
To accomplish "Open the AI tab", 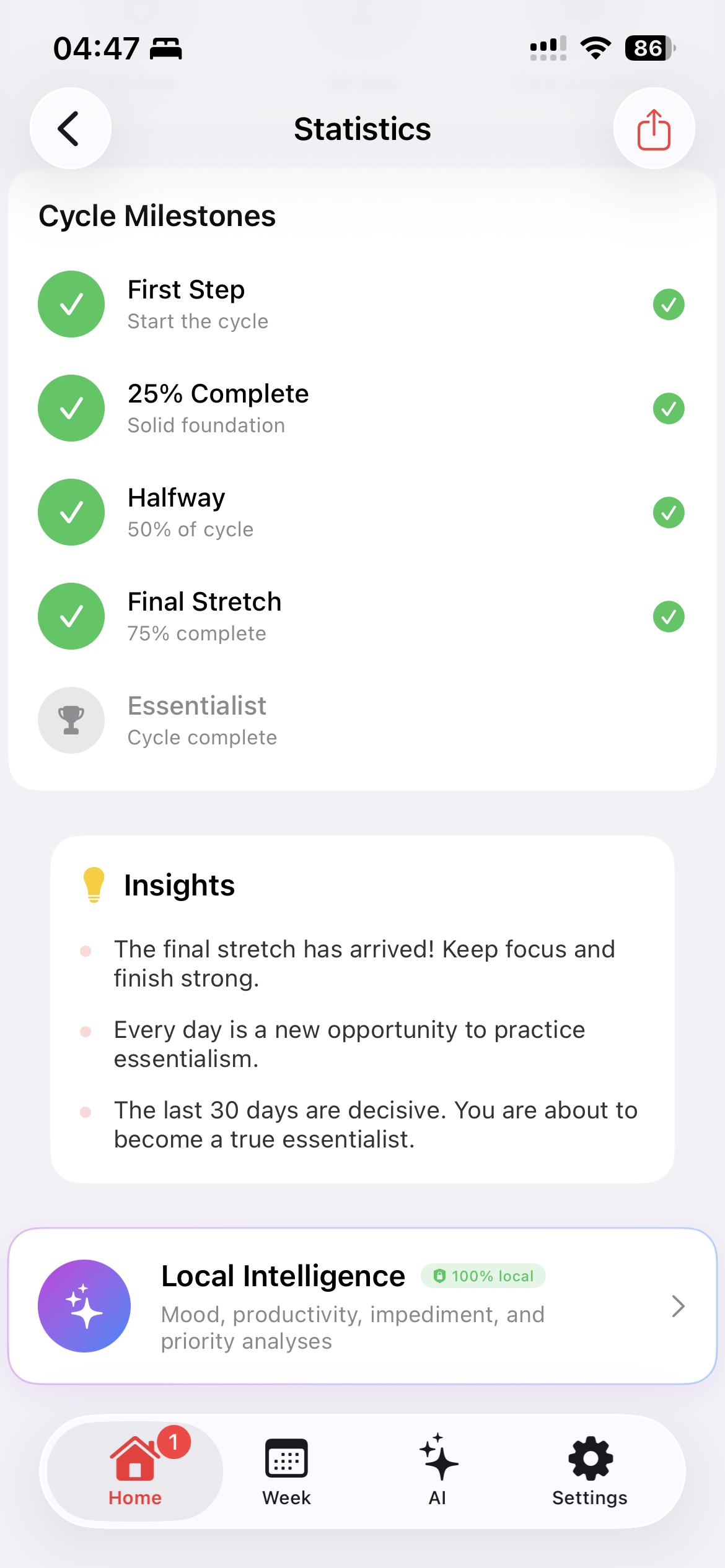I will point(438,1470).
